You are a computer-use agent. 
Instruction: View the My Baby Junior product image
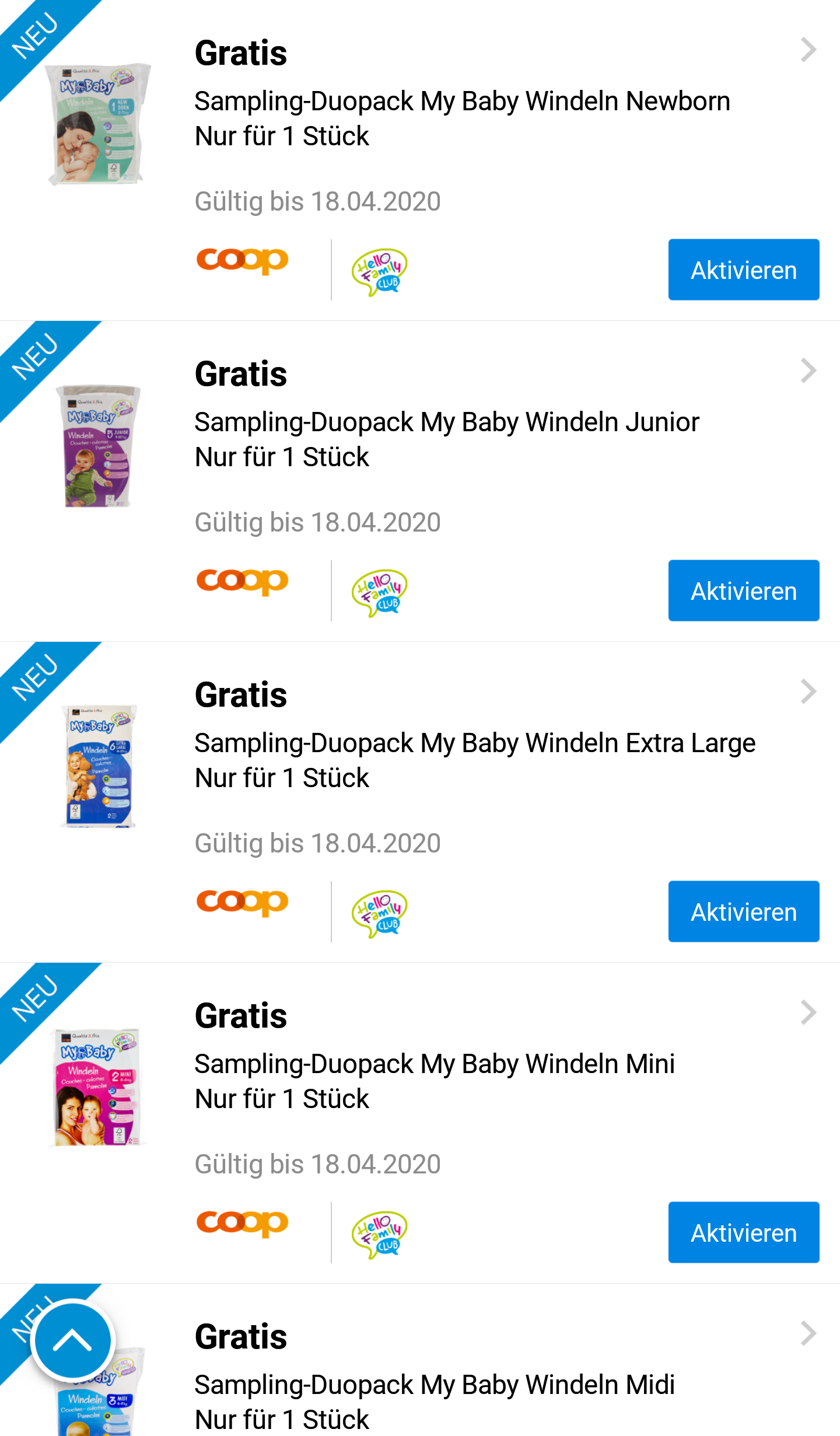(98, 446)
